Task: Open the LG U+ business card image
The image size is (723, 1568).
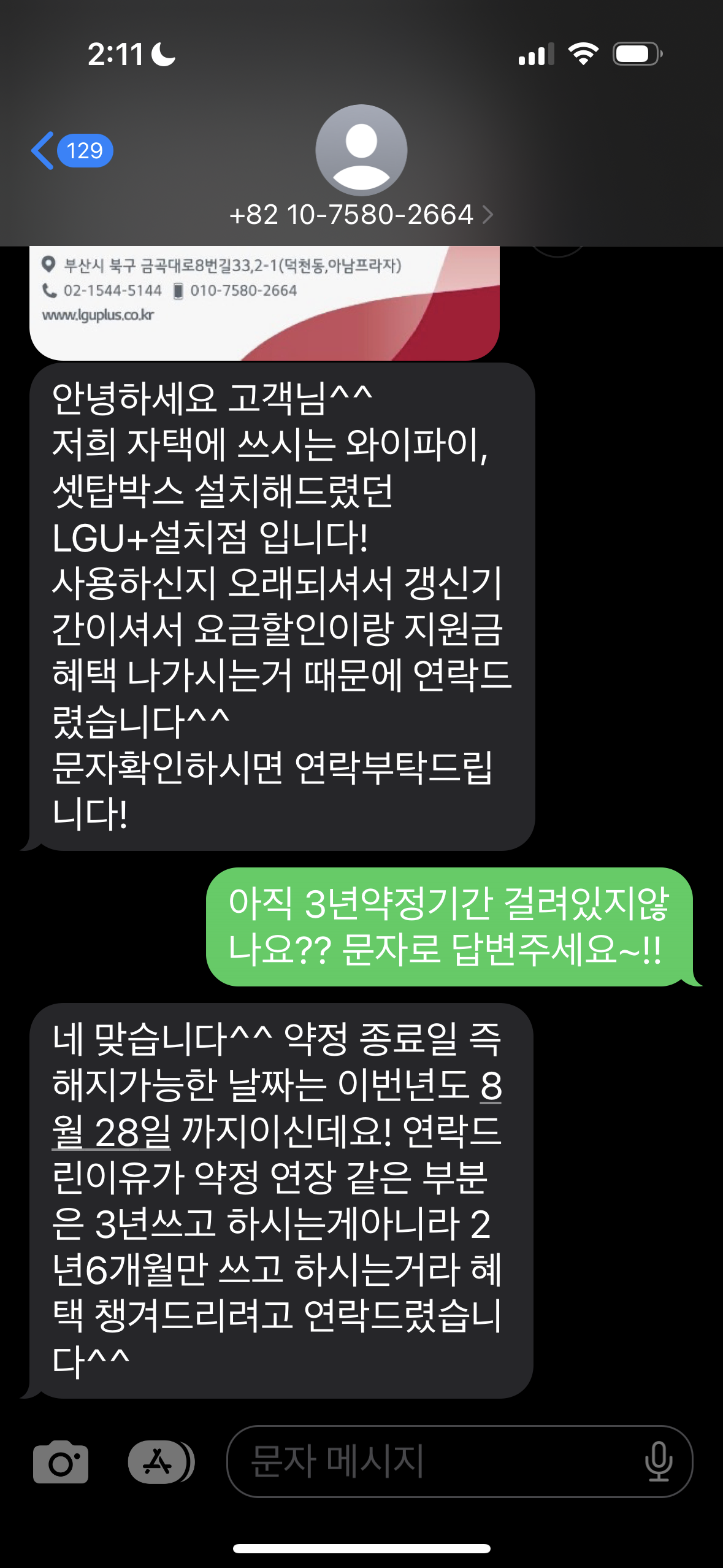Action: tap(264, 302)
